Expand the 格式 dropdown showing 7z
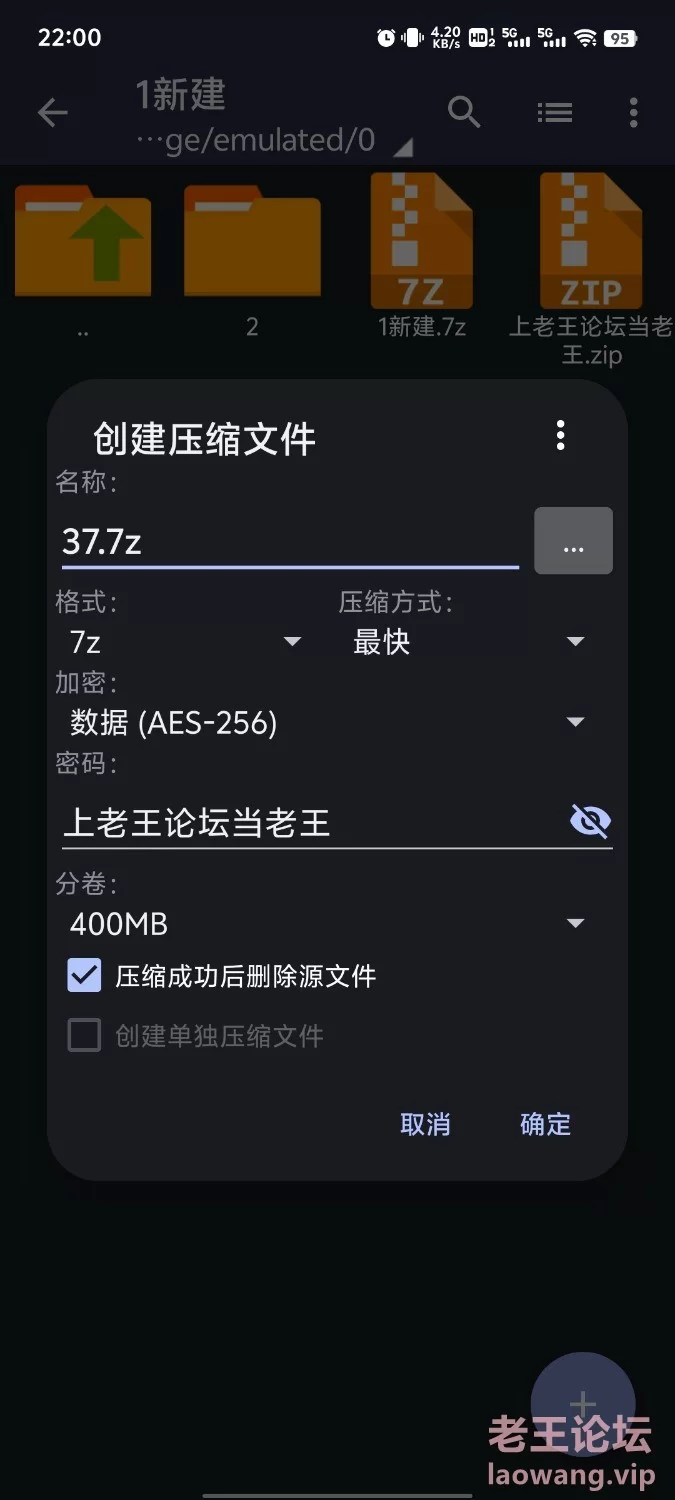Screen dimensions: 675x1500 click(x=186, y=641)
